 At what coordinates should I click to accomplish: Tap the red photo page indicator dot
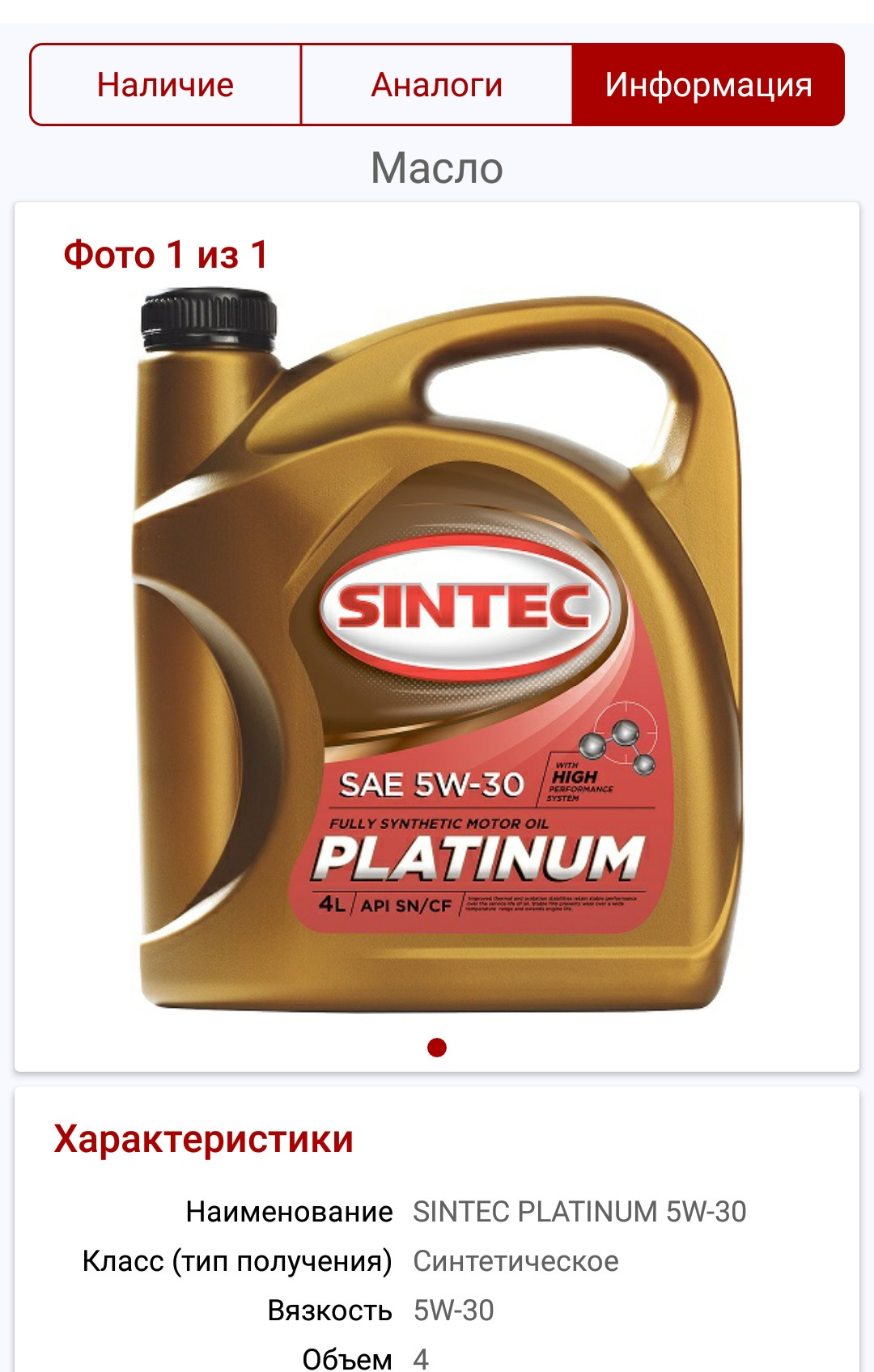[x=437, y=1048]
